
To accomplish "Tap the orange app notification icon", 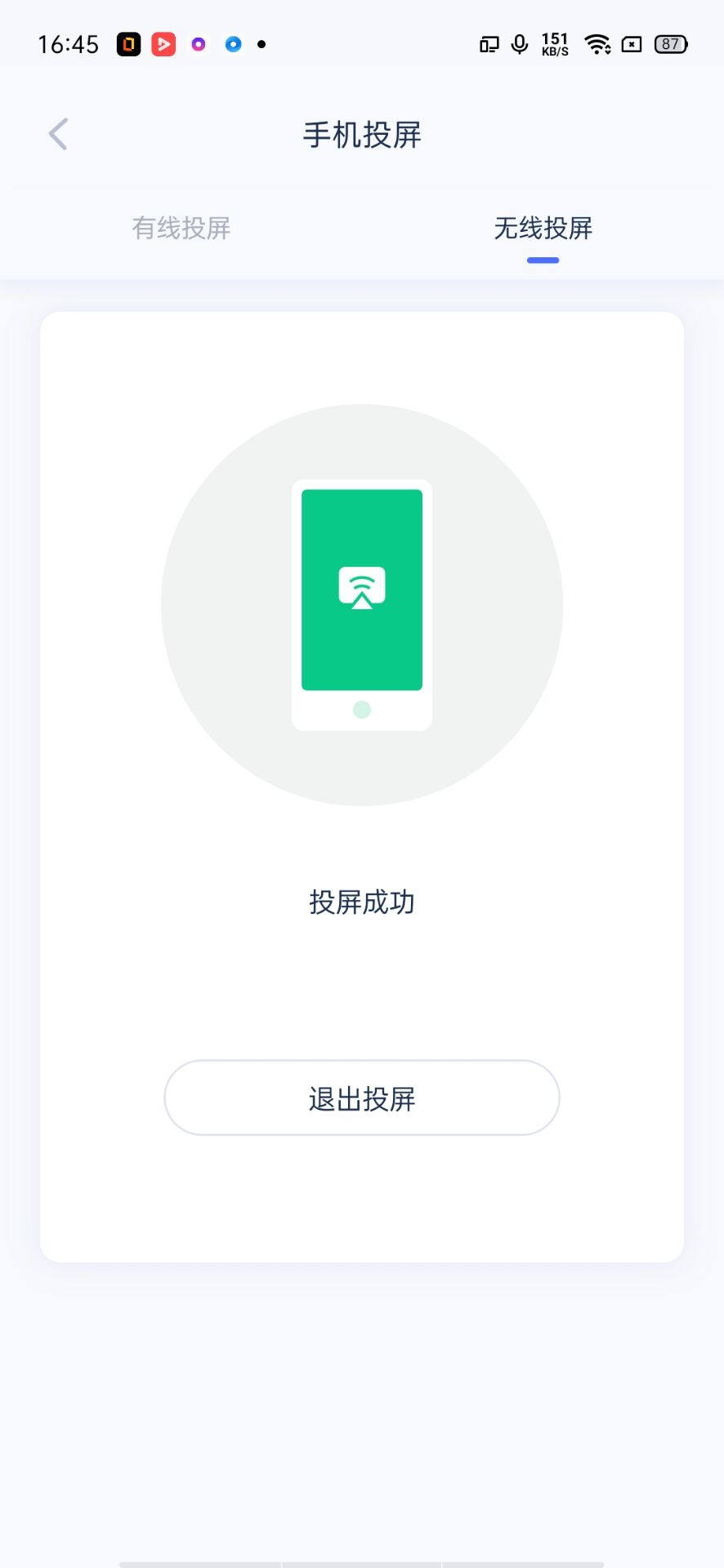I will (x=129, y=44).
